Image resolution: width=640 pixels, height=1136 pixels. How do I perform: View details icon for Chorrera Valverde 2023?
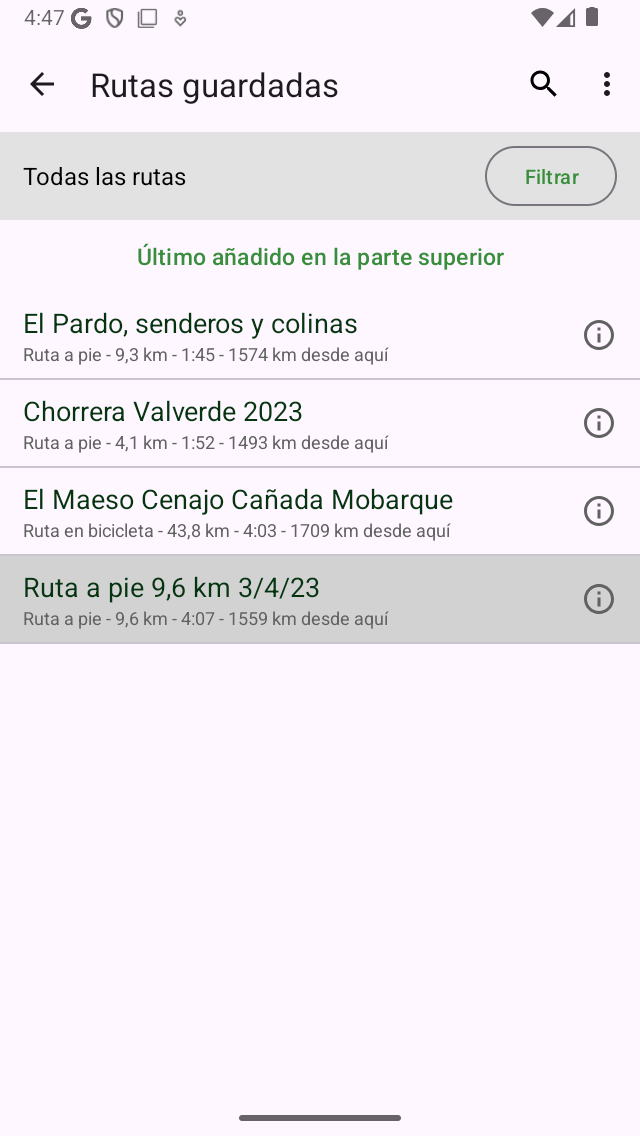(x=598, y=423)
